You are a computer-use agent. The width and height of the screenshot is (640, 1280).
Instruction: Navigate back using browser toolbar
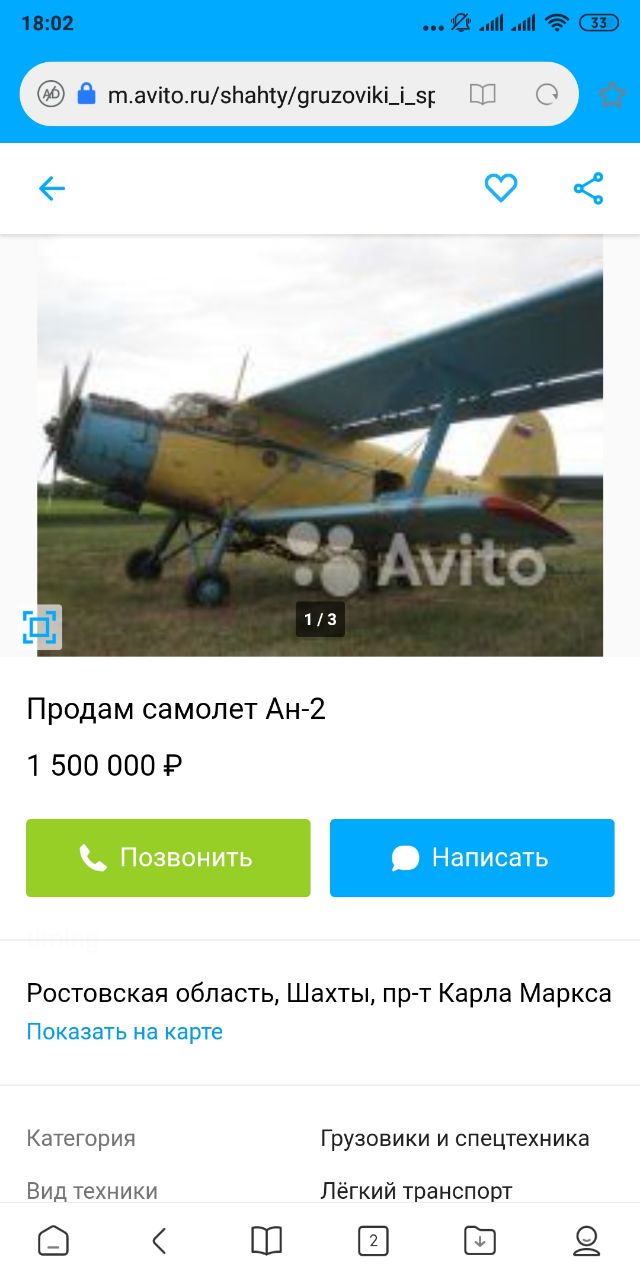pyautogui.click(x=159, y=1241)
